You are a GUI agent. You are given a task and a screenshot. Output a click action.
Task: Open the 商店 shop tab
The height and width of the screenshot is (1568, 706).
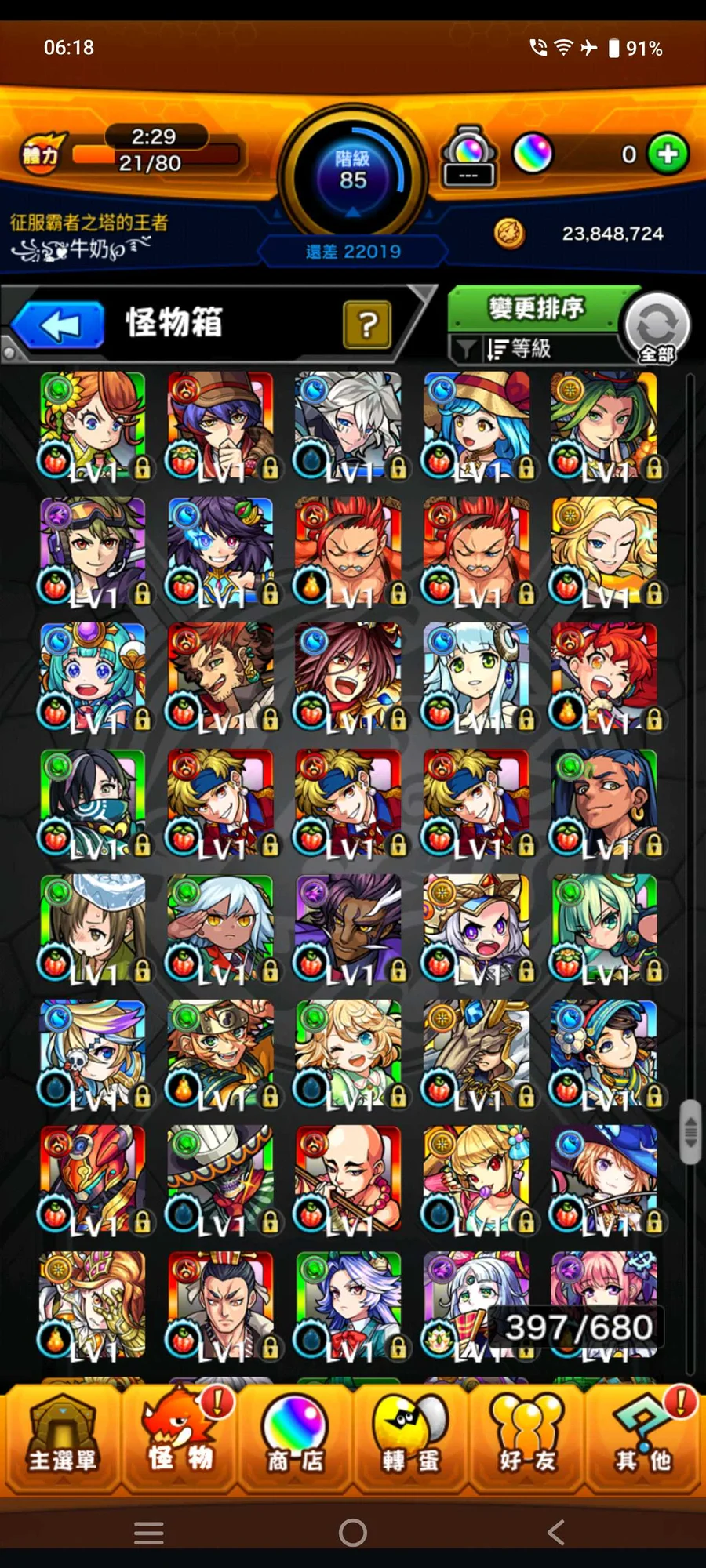[294, 1439]
